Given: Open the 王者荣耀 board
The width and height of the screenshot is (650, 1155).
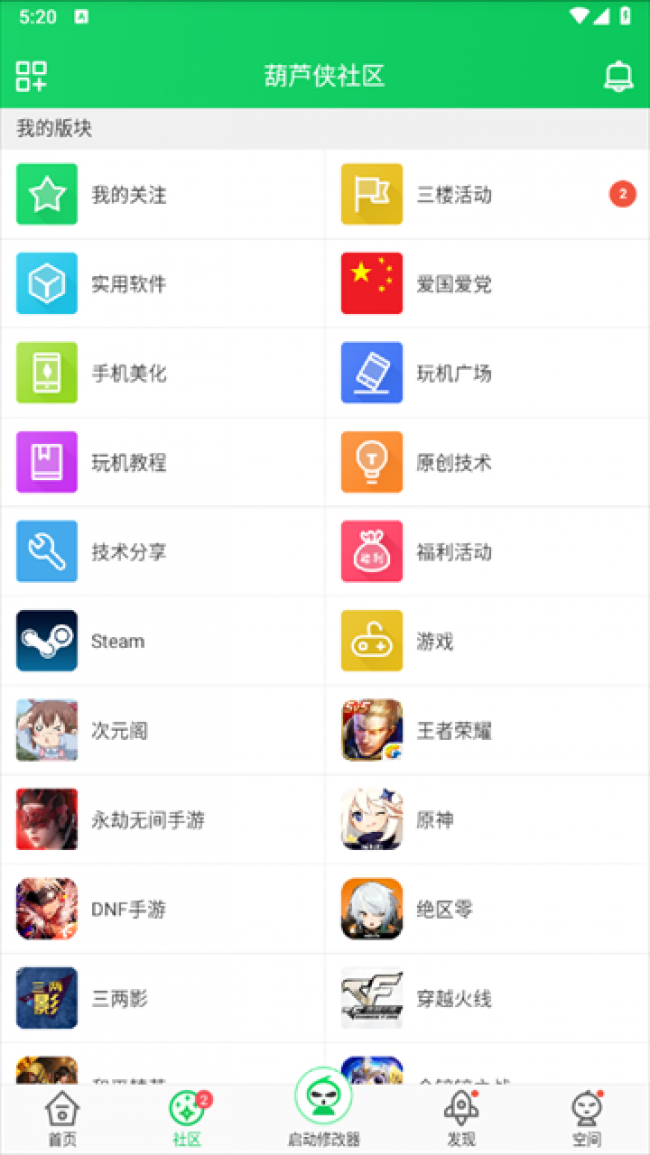Looking at the screenshot, I should coord(487,731).
